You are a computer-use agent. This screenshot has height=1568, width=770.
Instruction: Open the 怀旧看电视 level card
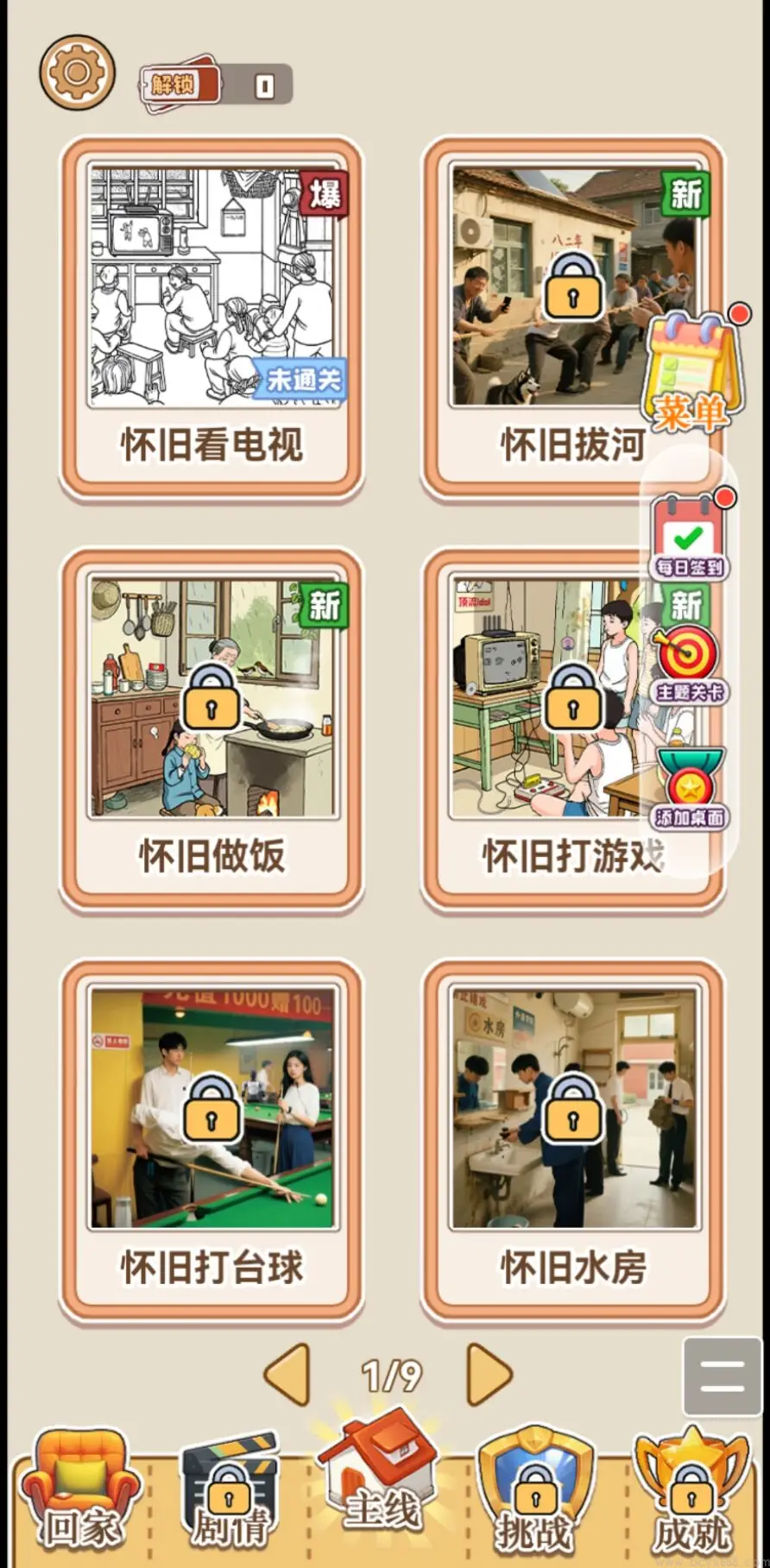[211, 317]
